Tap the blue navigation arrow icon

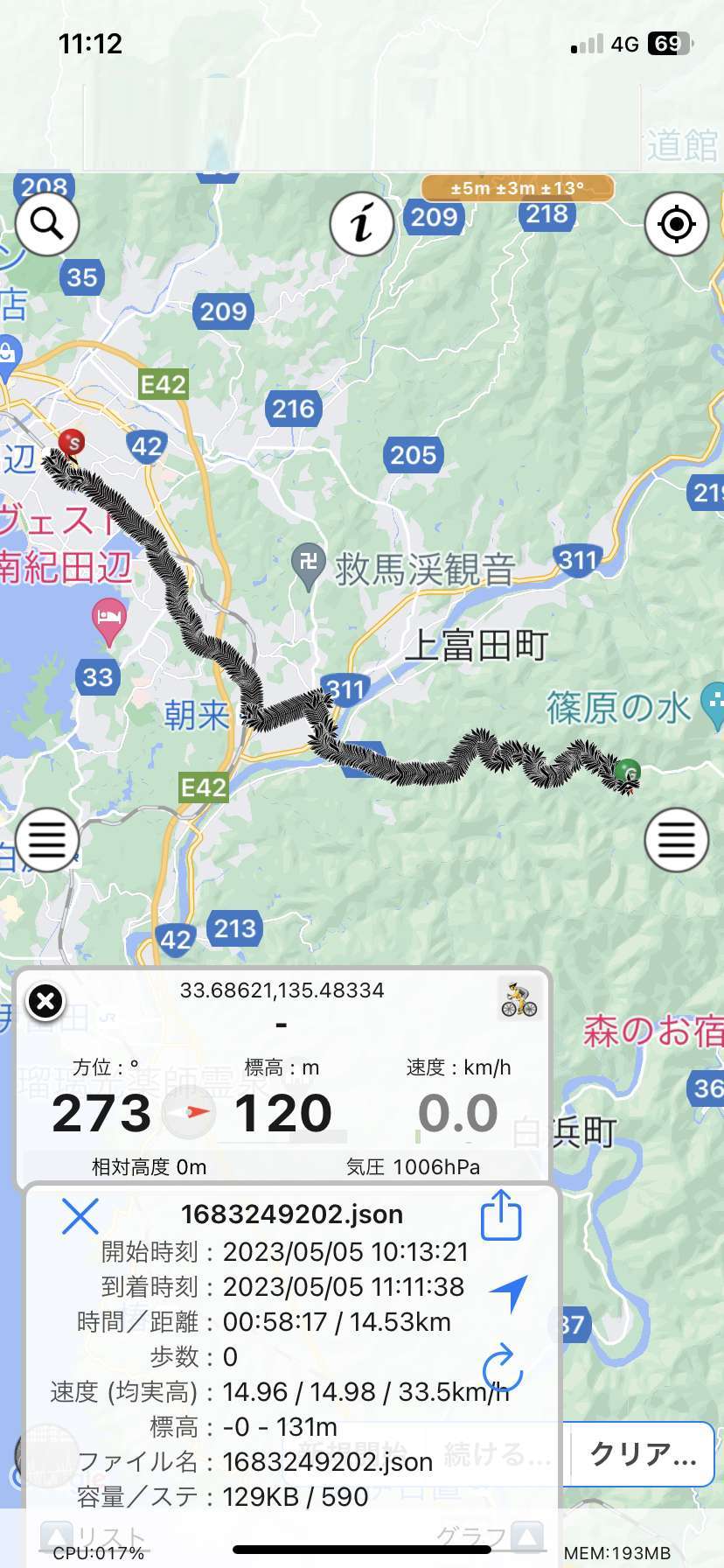pos(508,1292)
